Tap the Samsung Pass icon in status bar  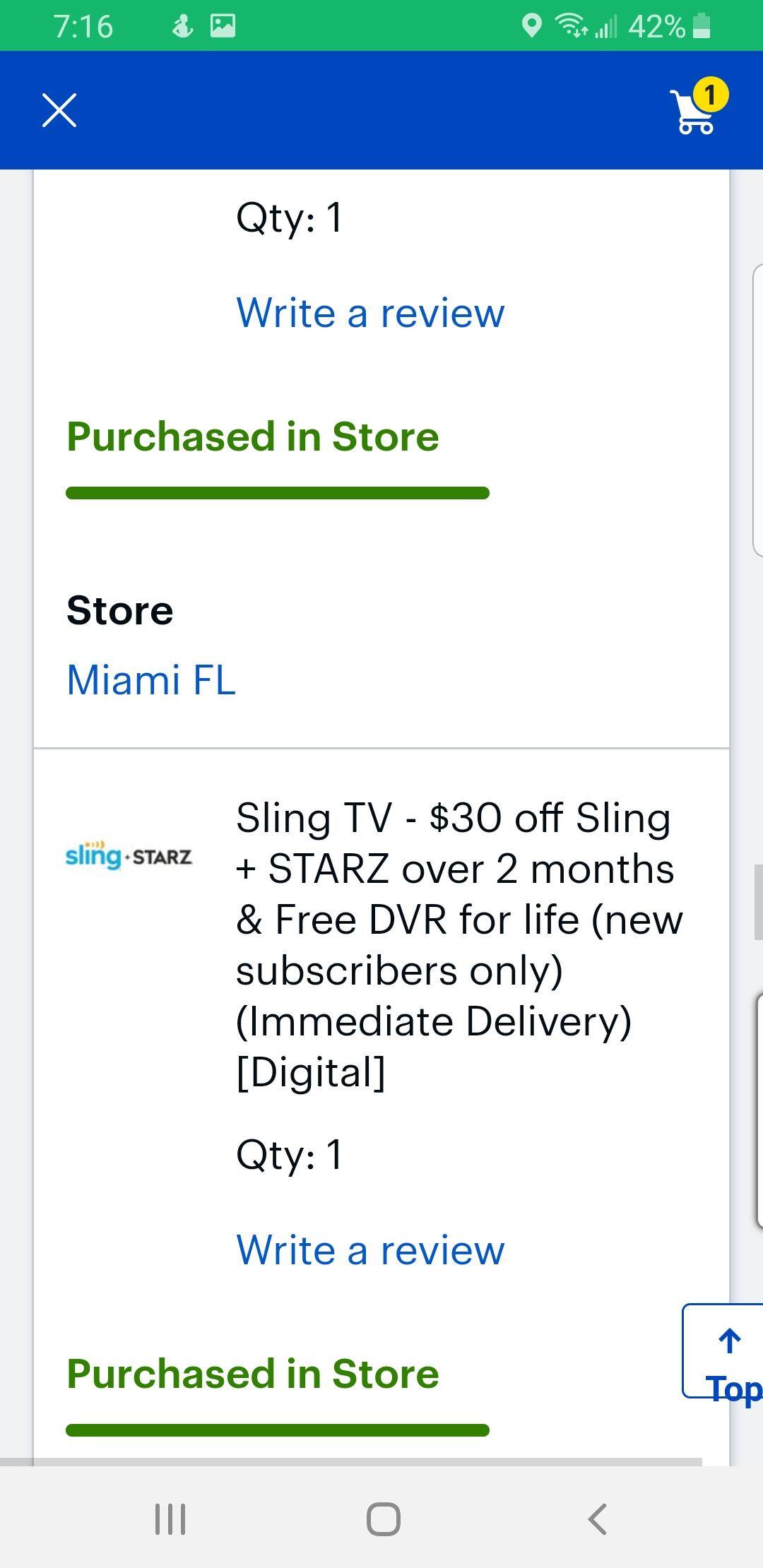(182, 27)
